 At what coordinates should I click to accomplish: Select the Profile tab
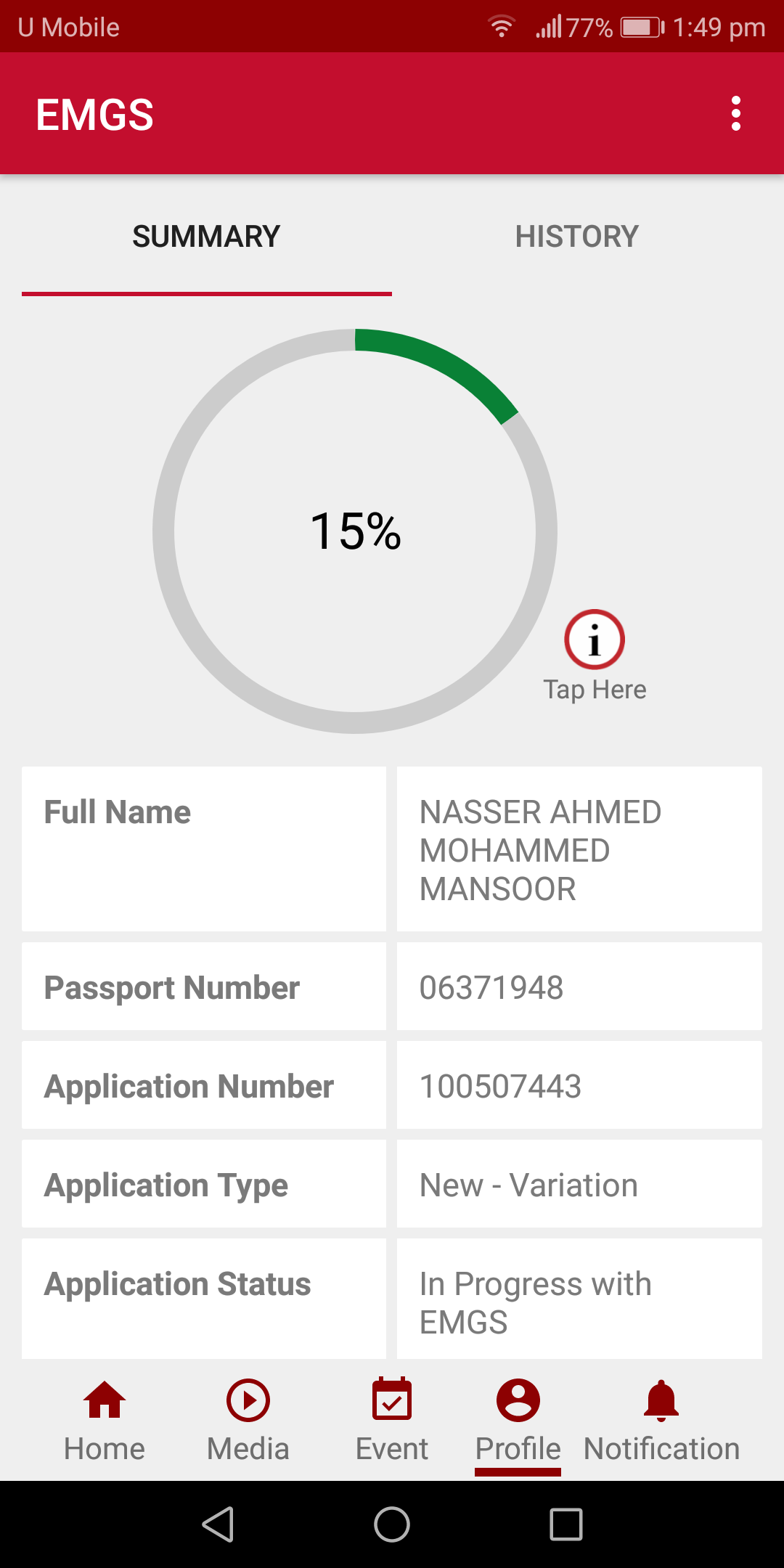[518, 1420]
